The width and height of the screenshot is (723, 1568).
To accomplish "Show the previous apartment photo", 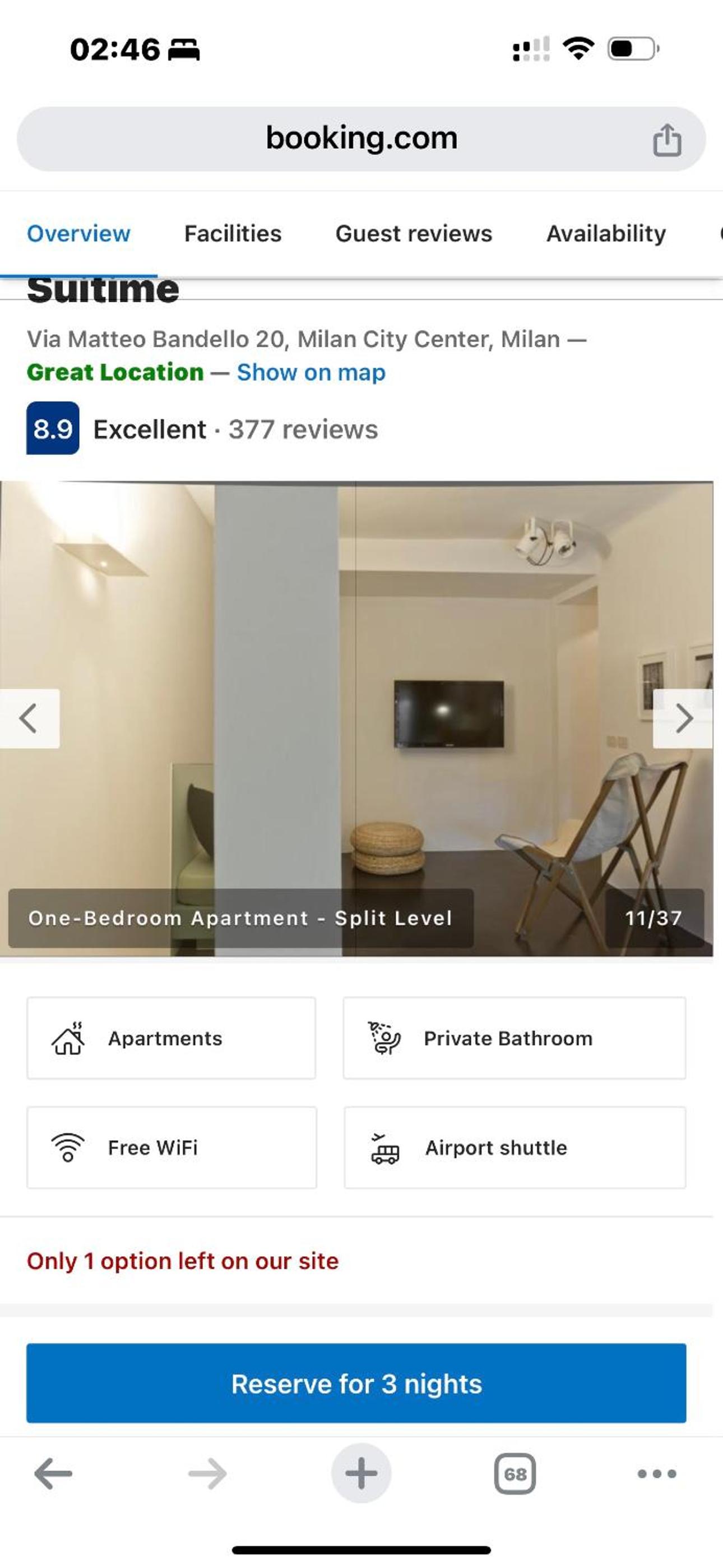I will click(x=29, y=718).
